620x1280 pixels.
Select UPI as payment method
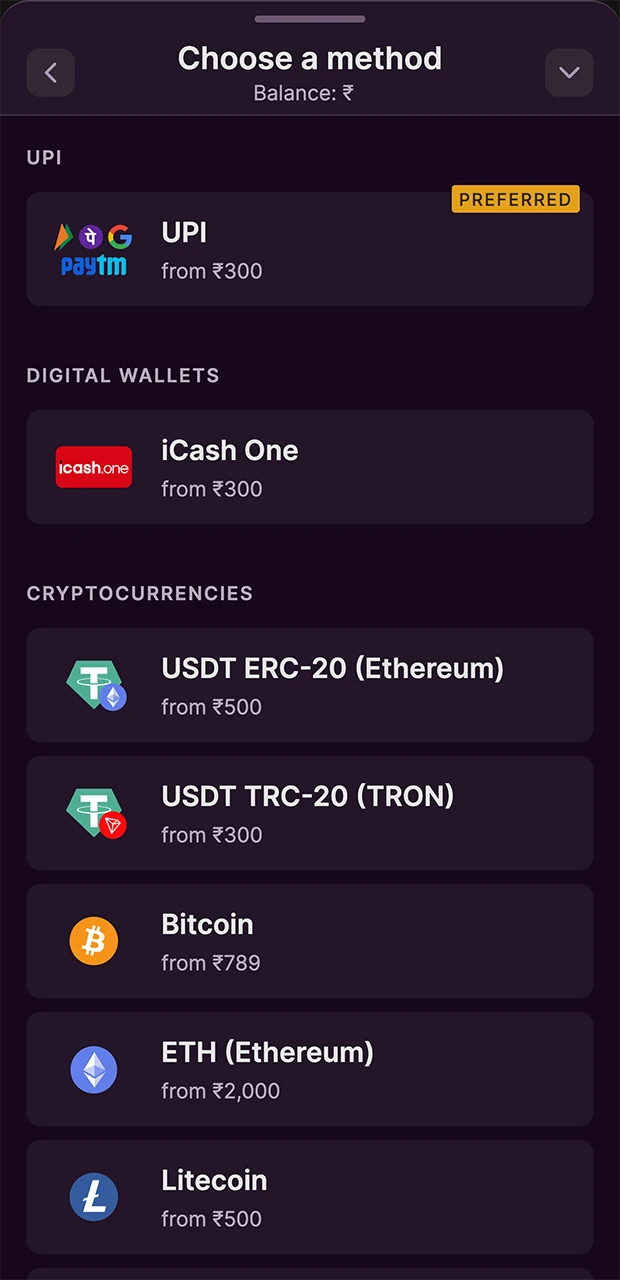tap(309, 249)
